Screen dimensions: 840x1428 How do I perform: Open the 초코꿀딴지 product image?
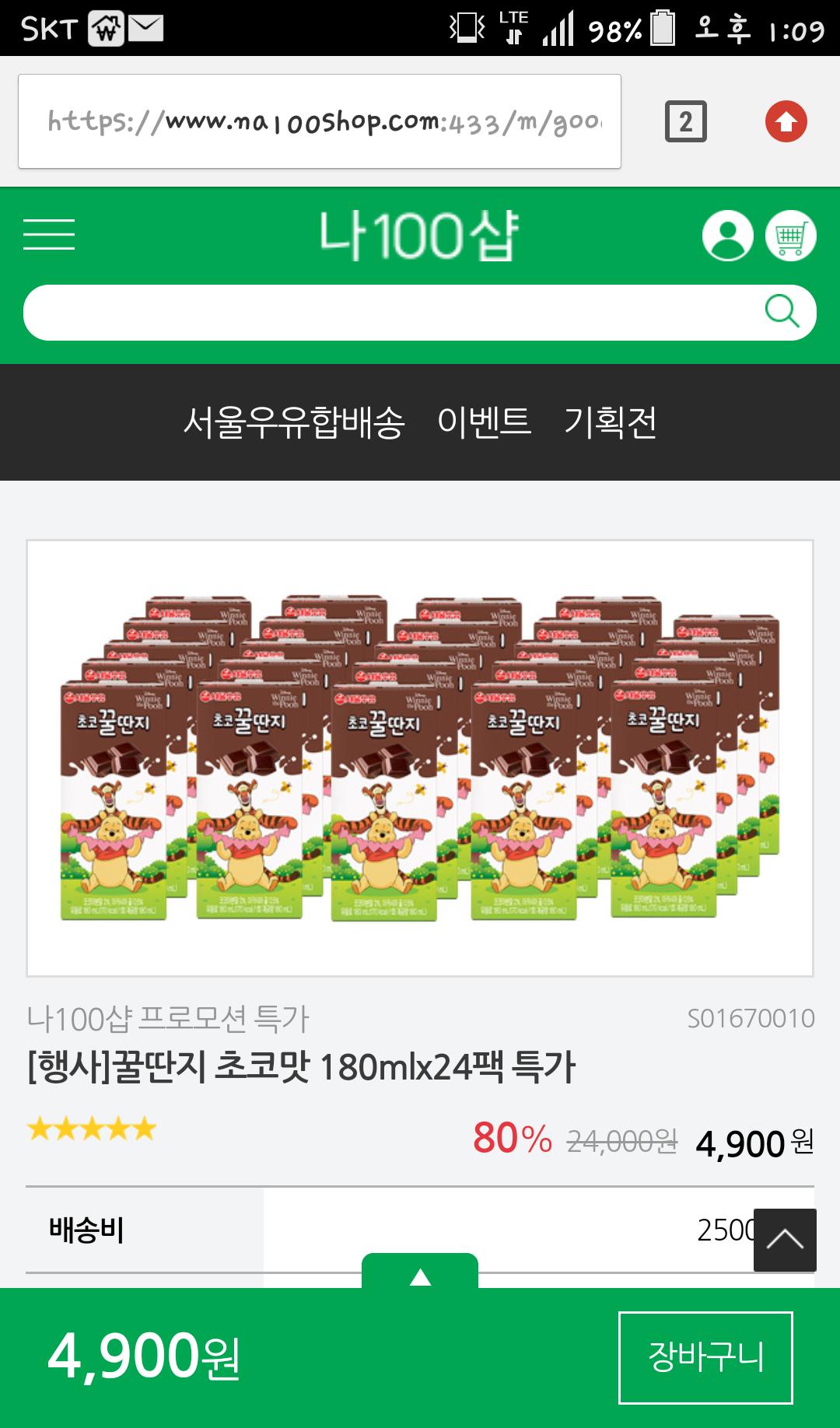point(420,758)
